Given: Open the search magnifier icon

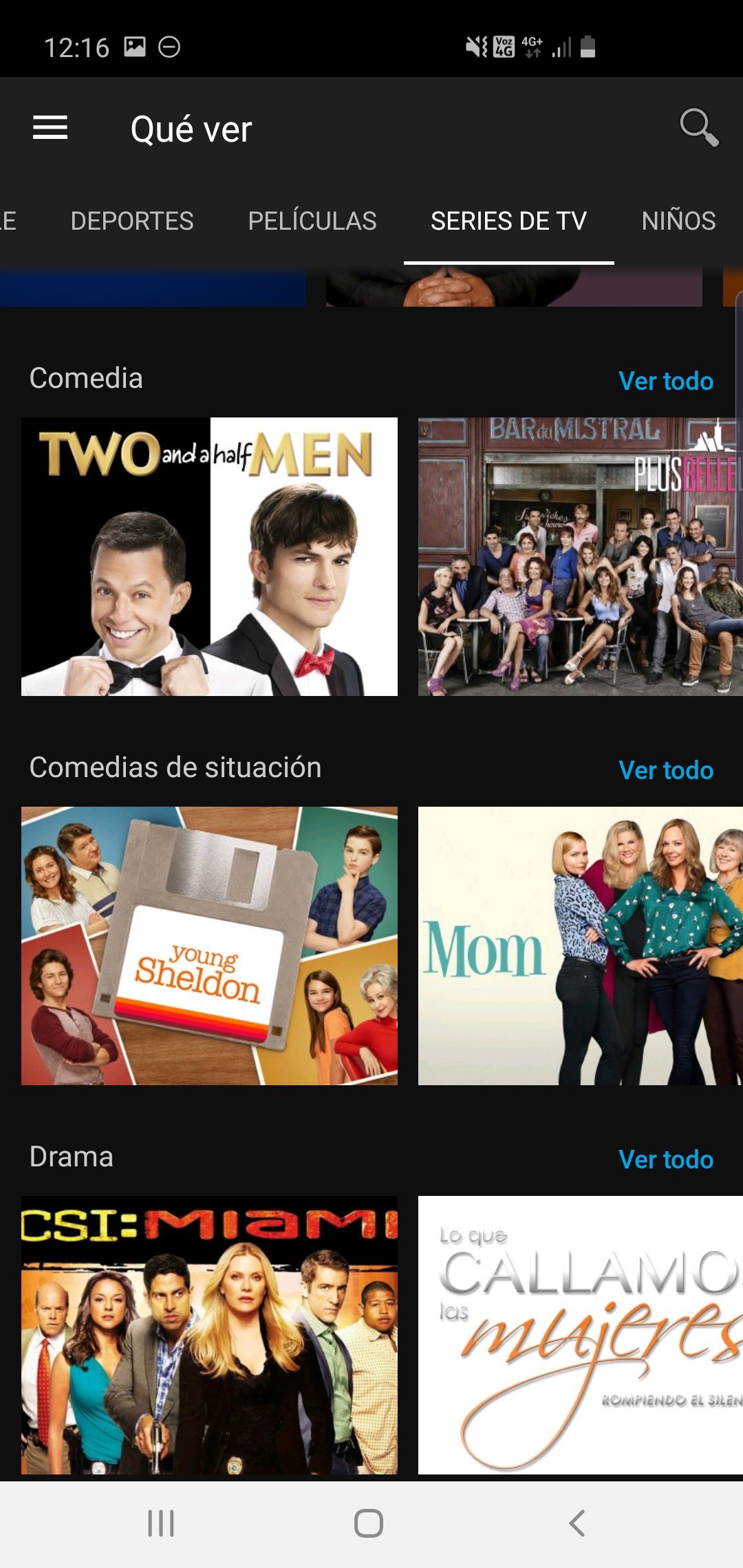Looking at the screenshot, I should 698,128.
